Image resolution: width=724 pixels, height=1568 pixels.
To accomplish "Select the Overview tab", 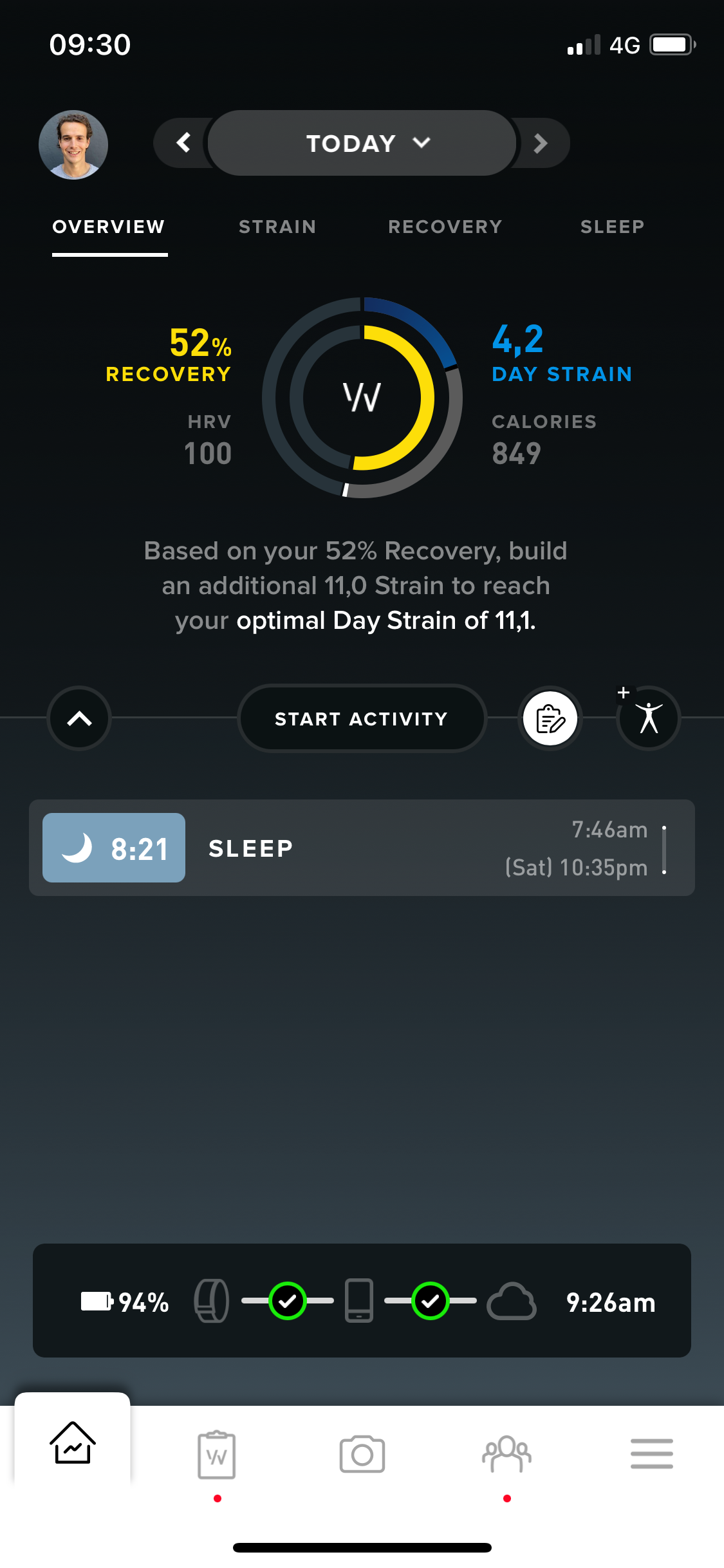I will coord(109,227).
